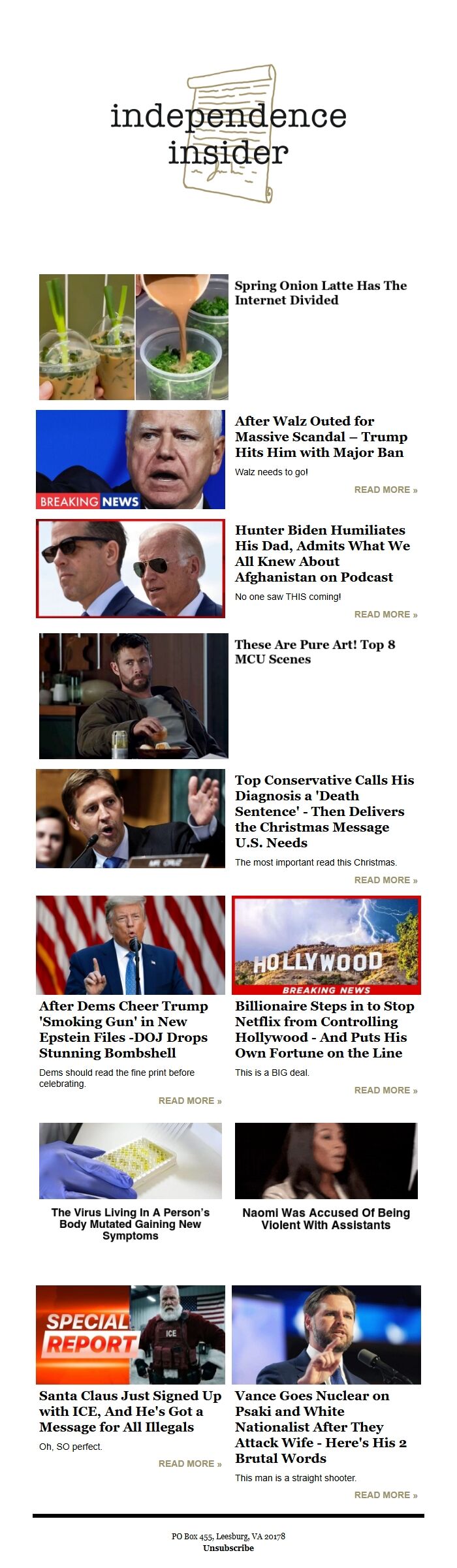The width and height of the screenshot is (457, 1568).
Task: Tap READ MORE under Vance Goes Nuclear story
Action: click(385, 1495)
